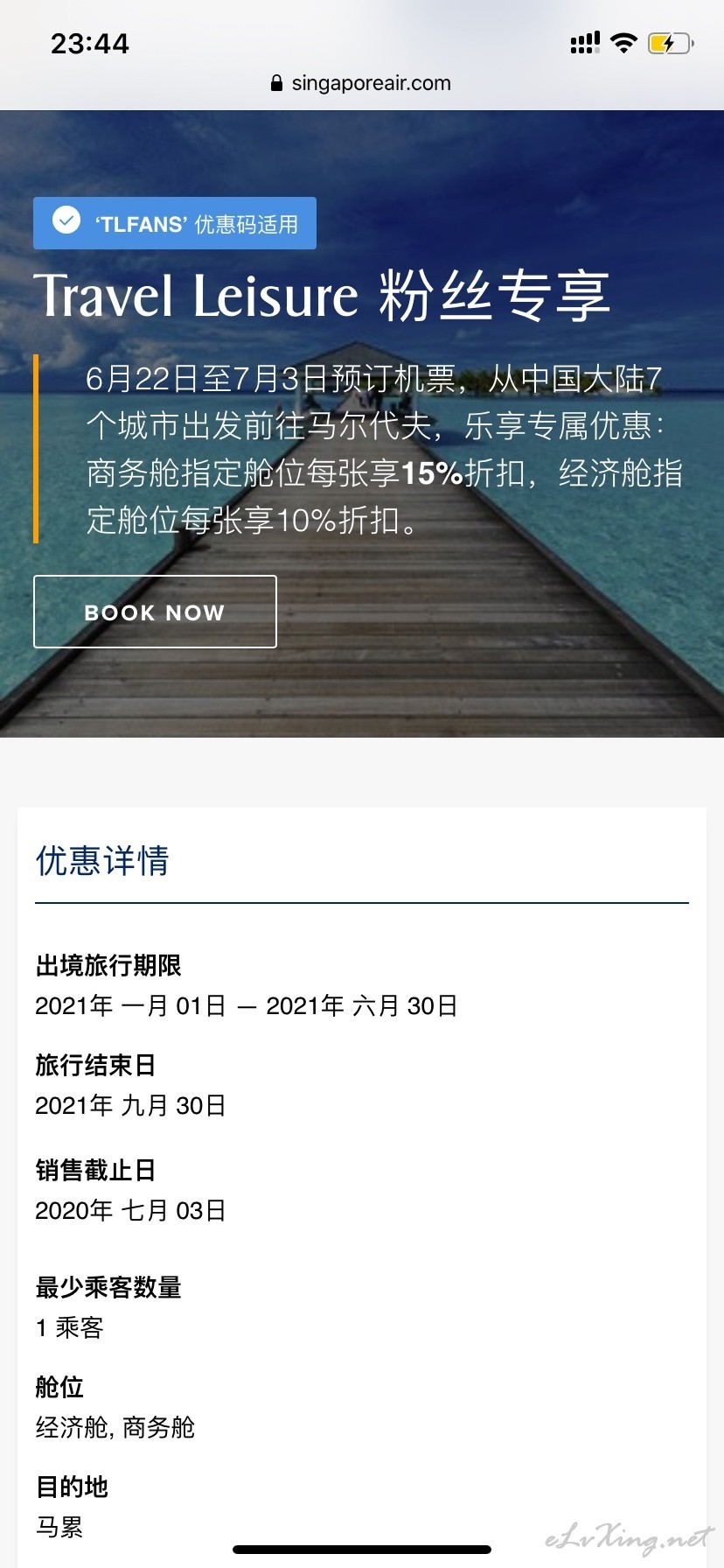
Task: Tap the BOOK NOW button
Action: tap(155, 612)
